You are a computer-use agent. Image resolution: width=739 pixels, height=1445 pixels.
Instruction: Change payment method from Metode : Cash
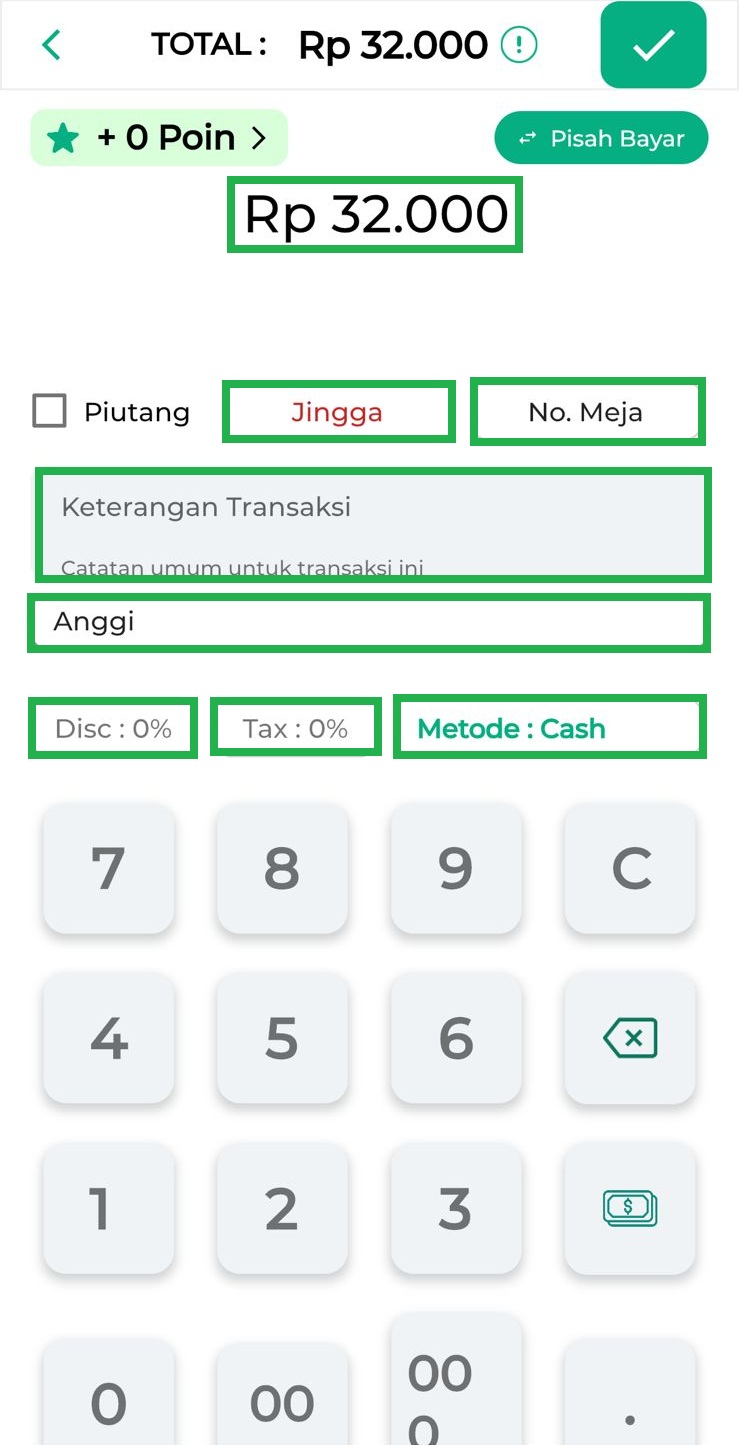coord(549,727)
